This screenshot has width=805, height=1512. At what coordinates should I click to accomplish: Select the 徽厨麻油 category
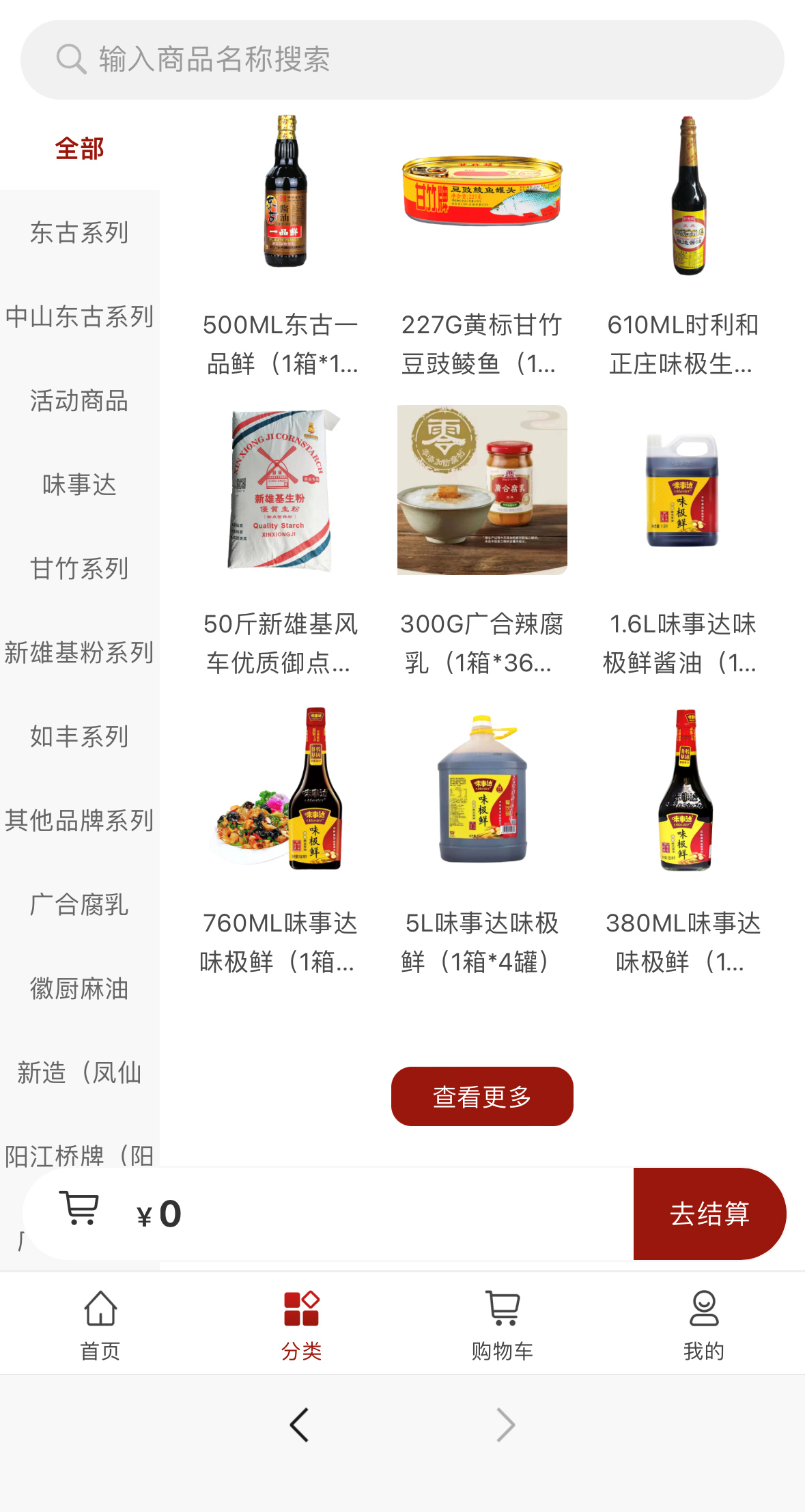[x=79, y=989]
